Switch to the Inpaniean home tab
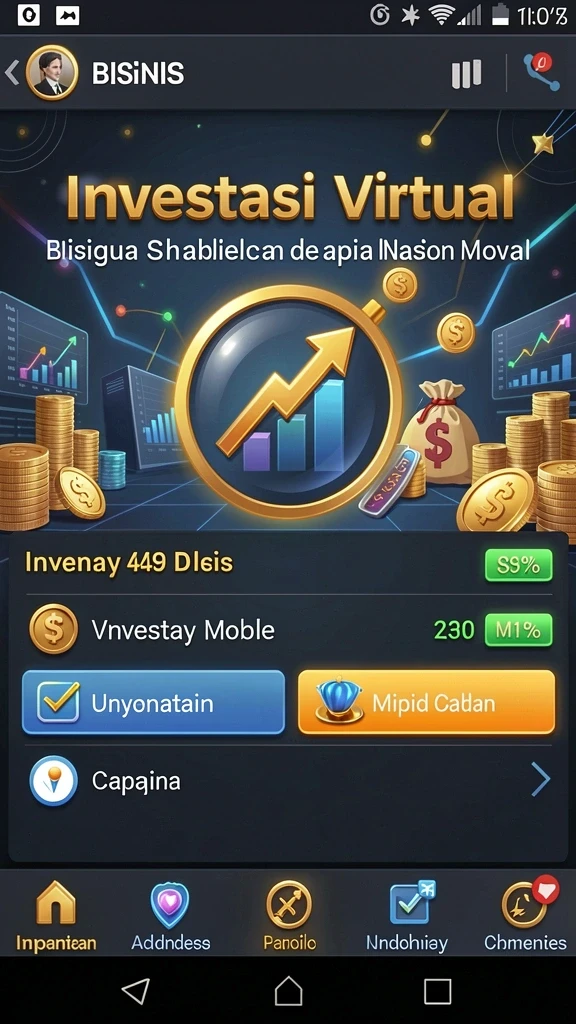Viewport: 576px width, 1024px height. click(x=56, y=915)
